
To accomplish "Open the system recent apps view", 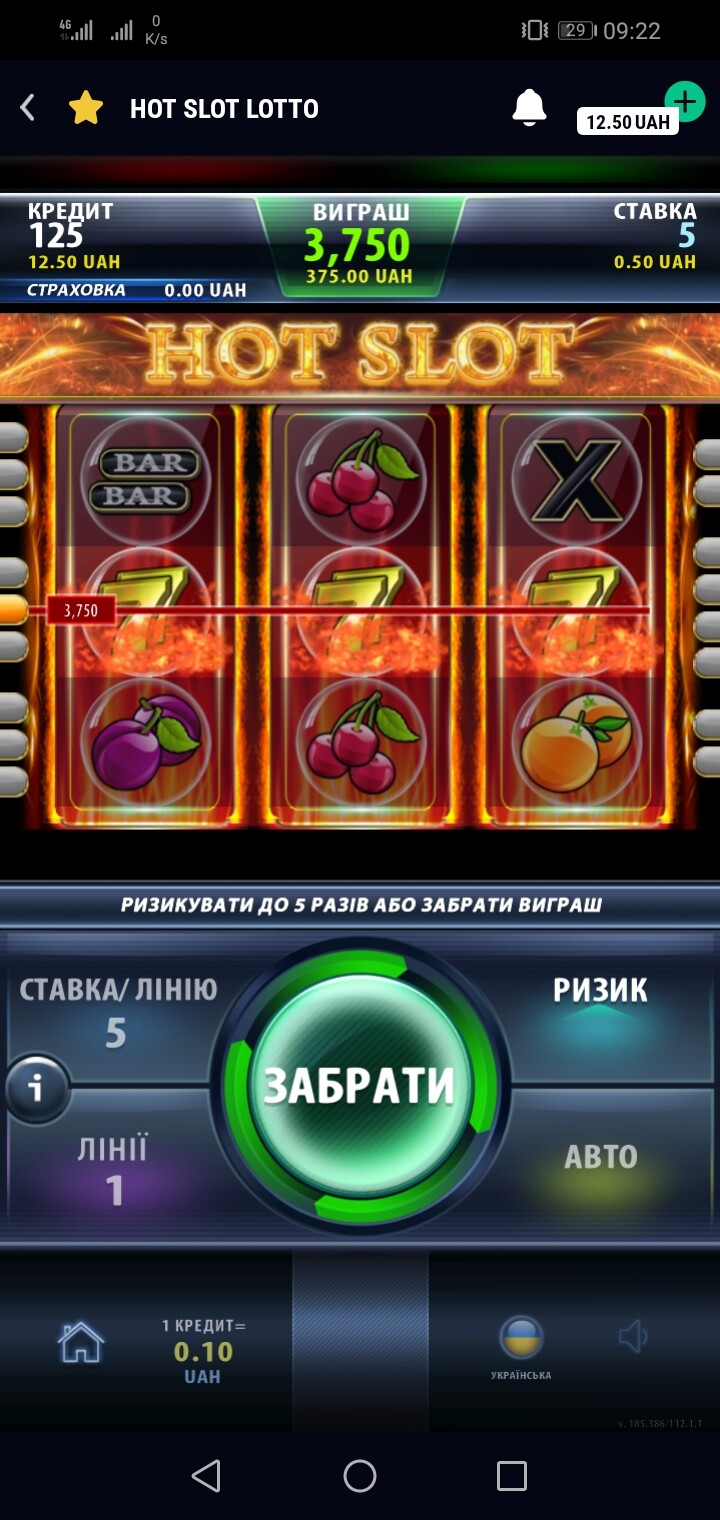I will pyautogui.click(x=511, y=1476).
